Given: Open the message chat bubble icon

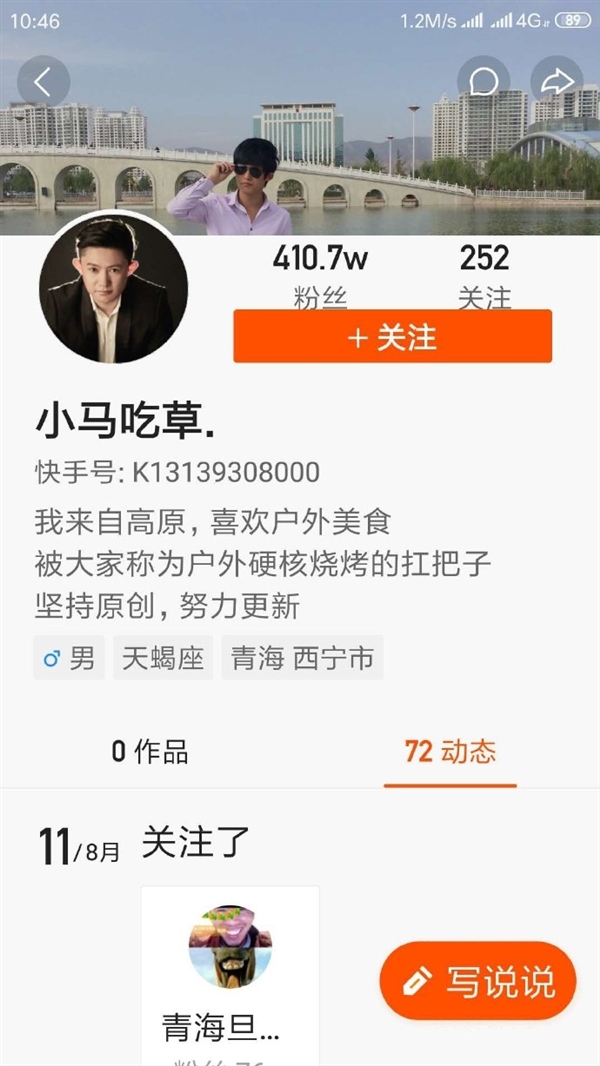Looking at the screenshot, I should point(484,82).
